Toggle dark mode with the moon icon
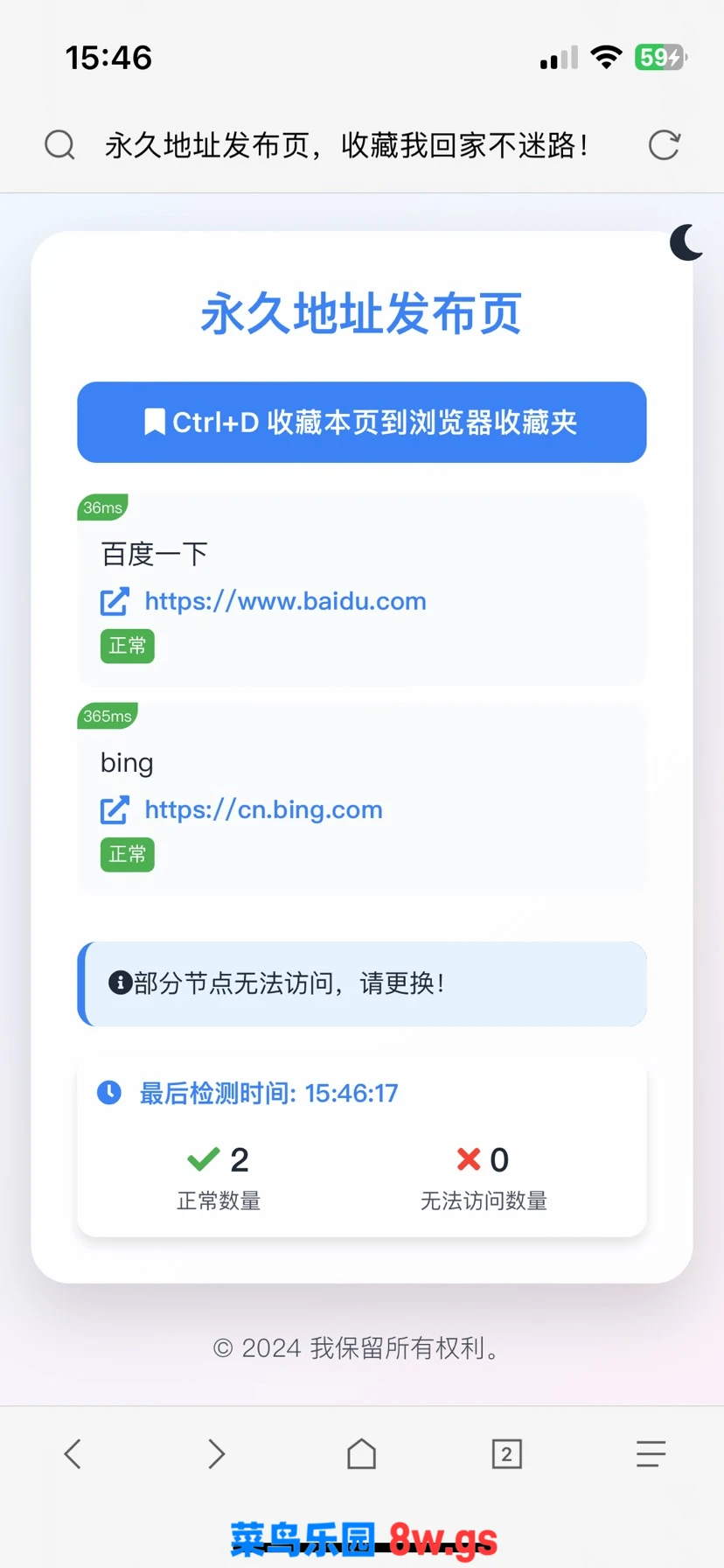 [687, 242]
